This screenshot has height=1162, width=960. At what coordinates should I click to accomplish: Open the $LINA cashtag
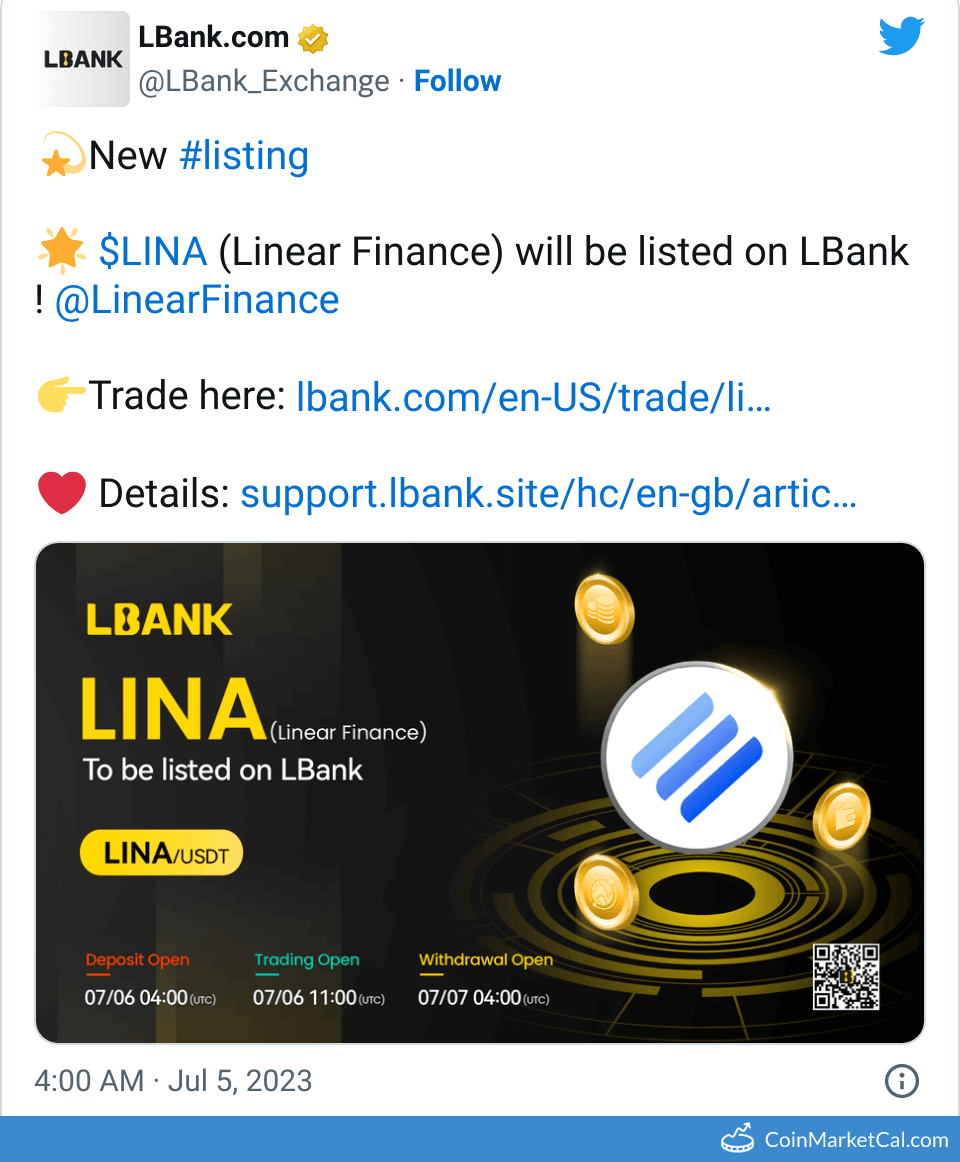click(153, 251)
